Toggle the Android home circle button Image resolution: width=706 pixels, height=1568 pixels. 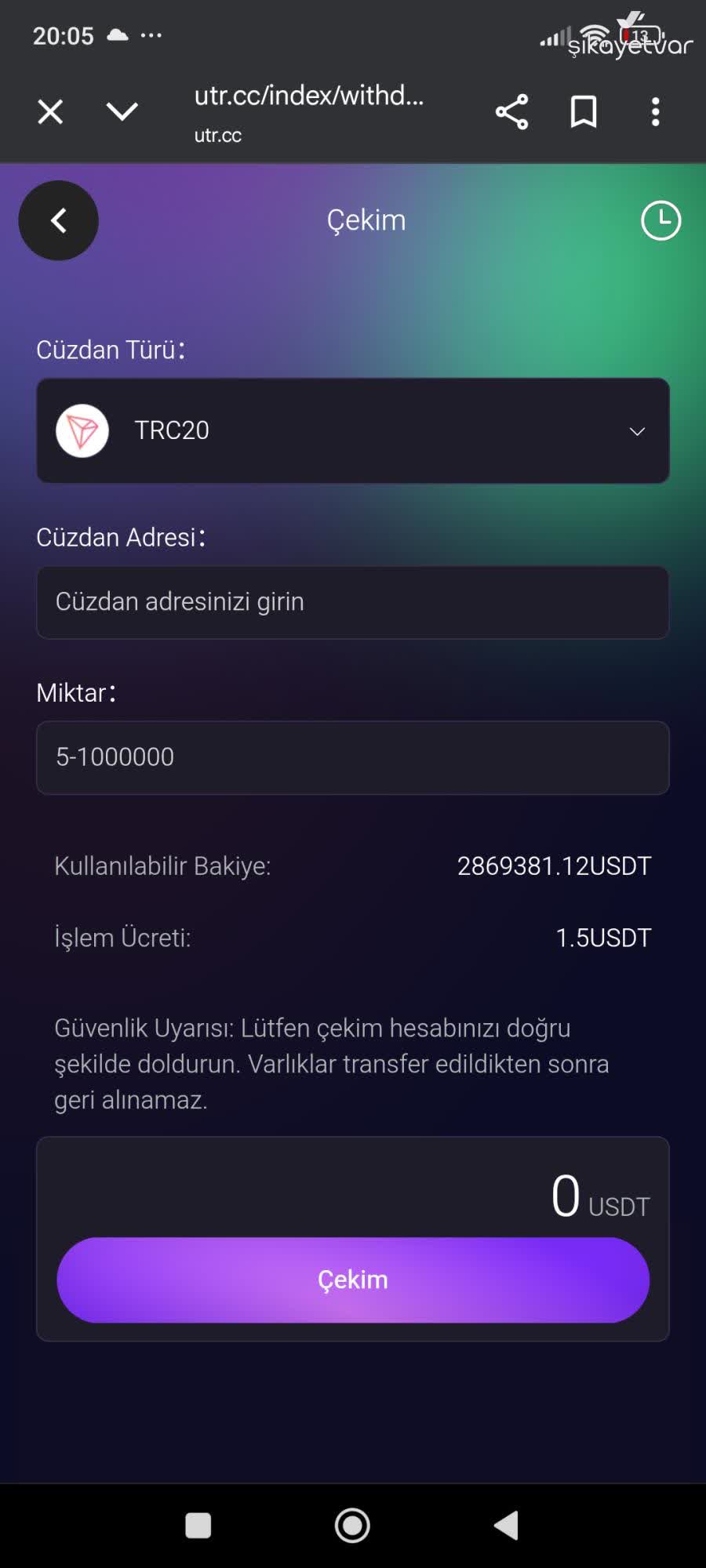pyautogui.click(x=352, y=1526)
